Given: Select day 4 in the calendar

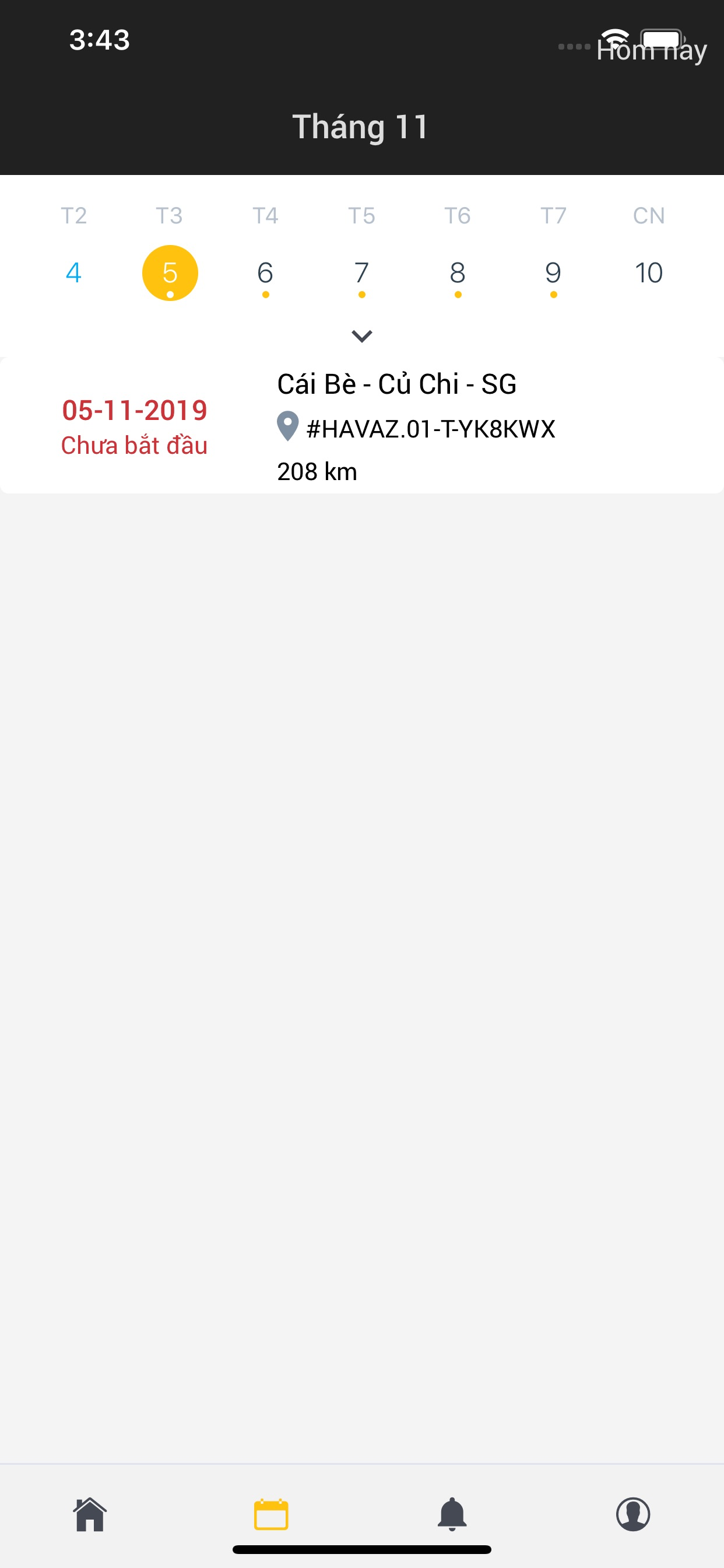Looking at the screenshot, I should pyautogui.click(x=73, y=272).
